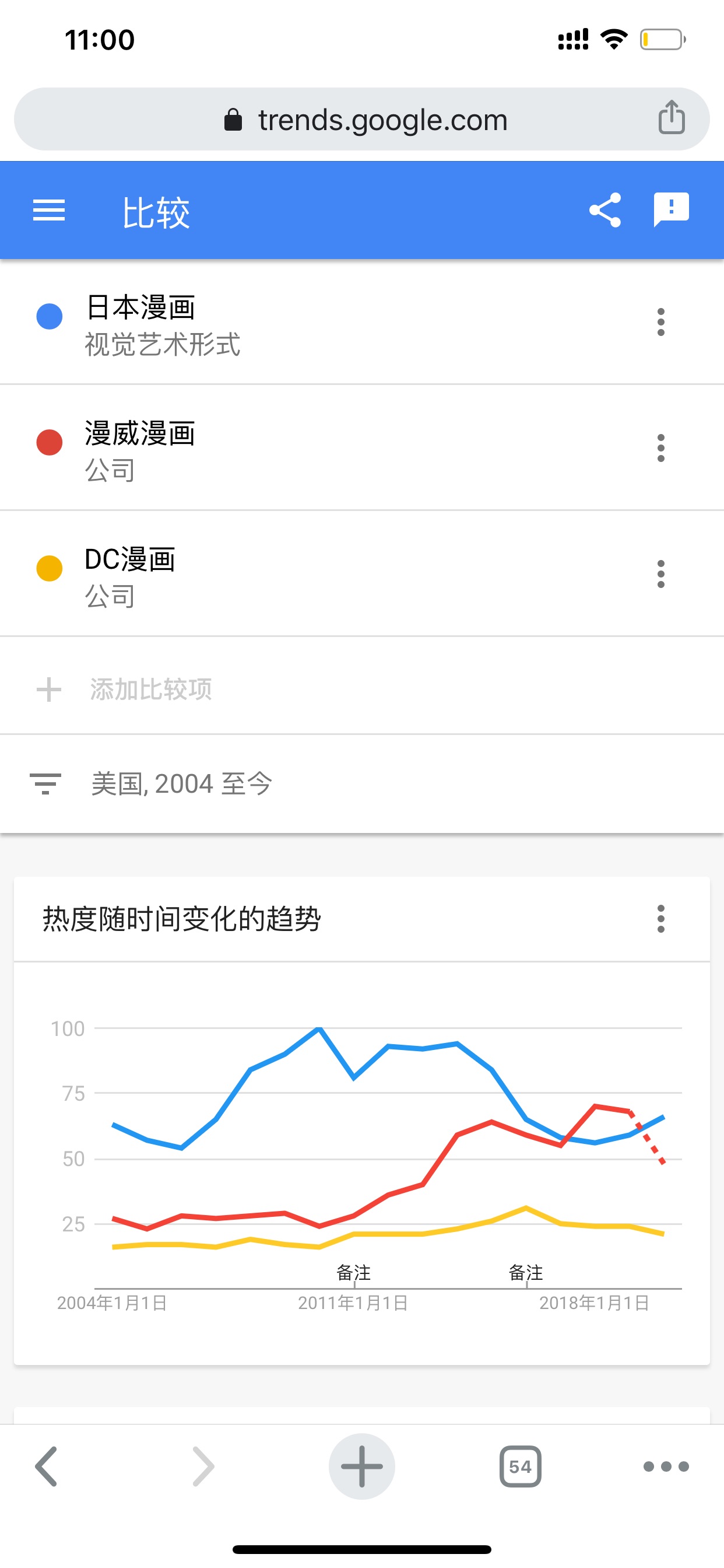Image resolution: width=724 pixels, height=1568 pixels.
Task: Open the tab switcher showing 54
Action: click(x=520, y=1466)
